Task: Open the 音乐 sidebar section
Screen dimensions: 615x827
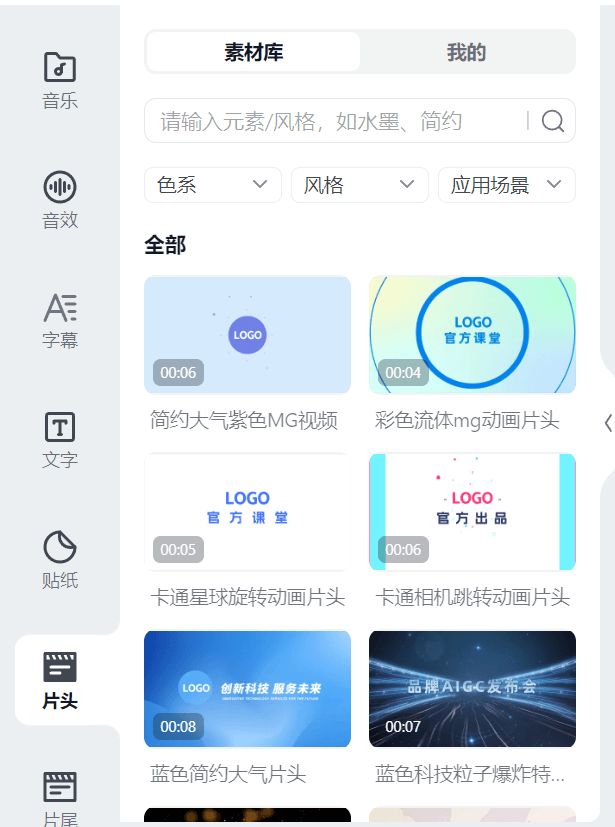Action: tap(60, 80)
